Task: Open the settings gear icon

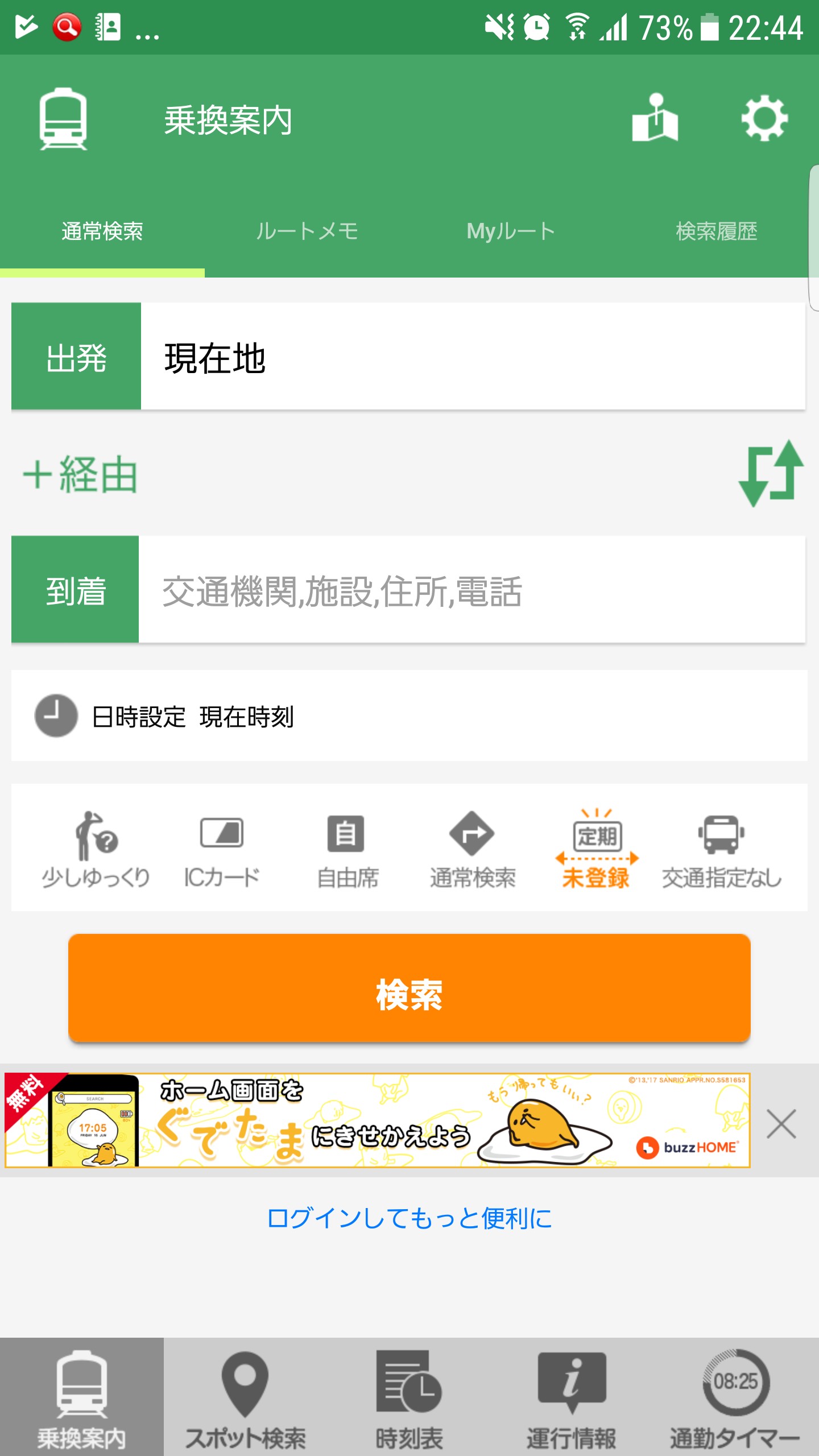Action: (x=764, y=118)
